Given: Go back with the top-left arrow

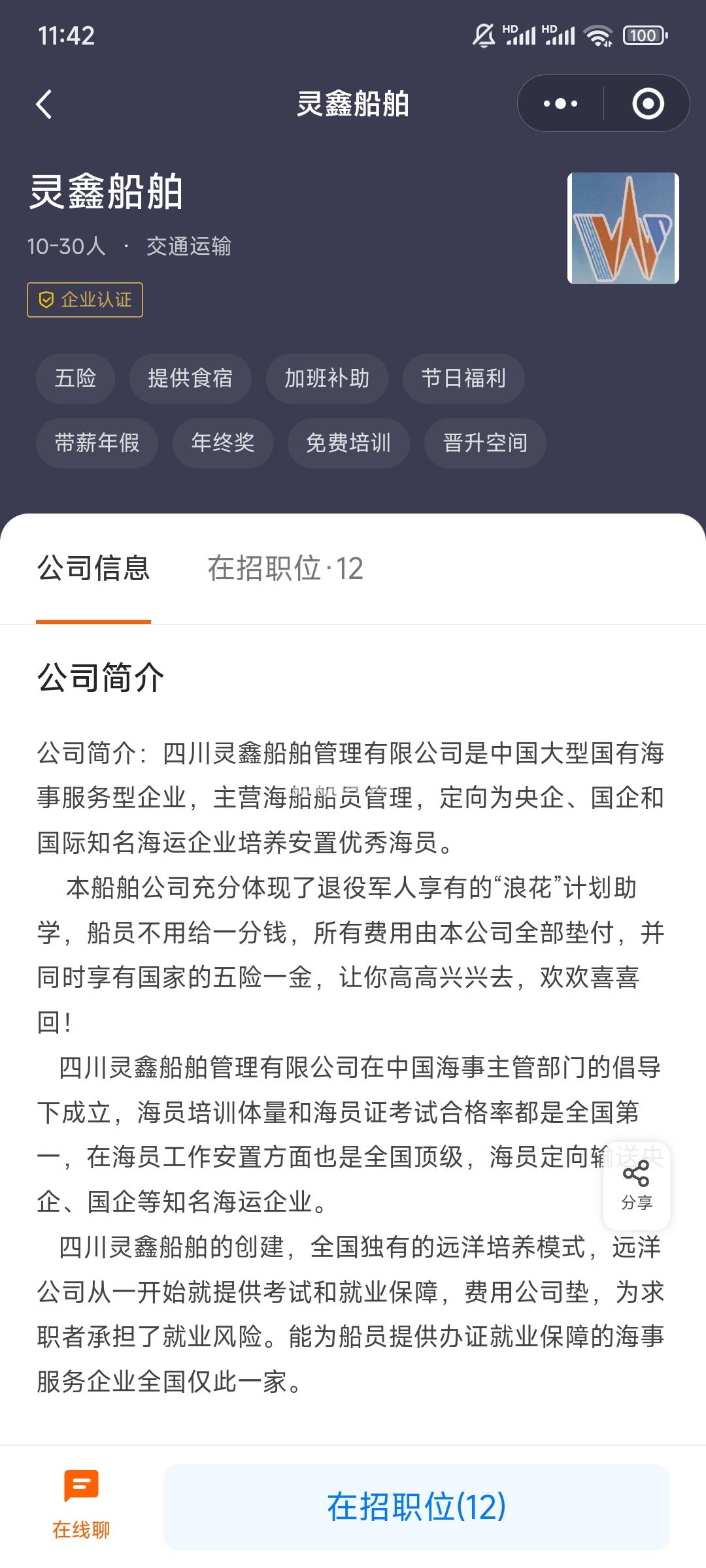Looking at the screenshot, I should click(44, 105).
